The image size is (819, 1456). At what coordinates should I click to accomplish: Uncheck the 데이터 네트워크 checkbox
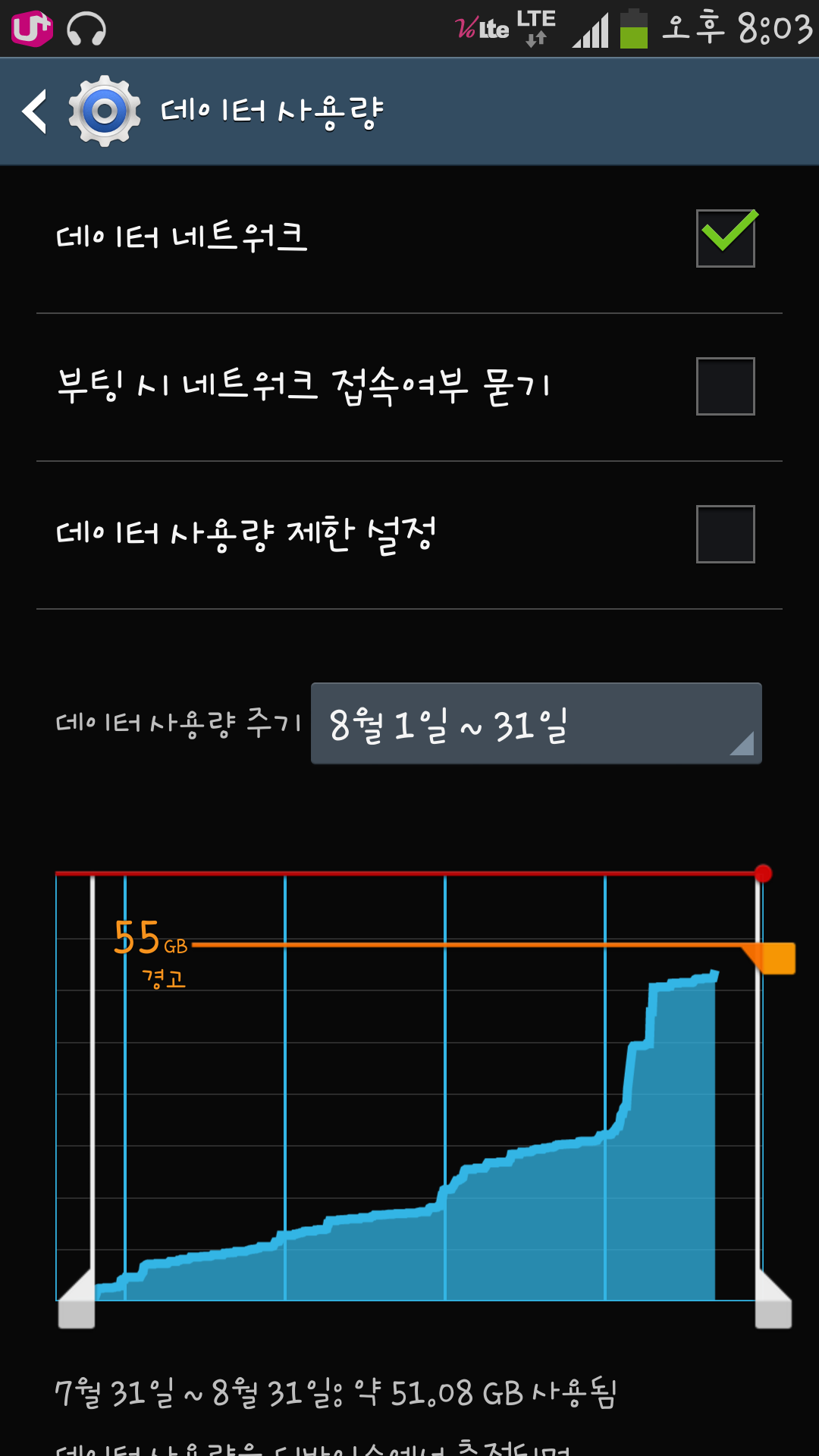[x=726, y=238]
